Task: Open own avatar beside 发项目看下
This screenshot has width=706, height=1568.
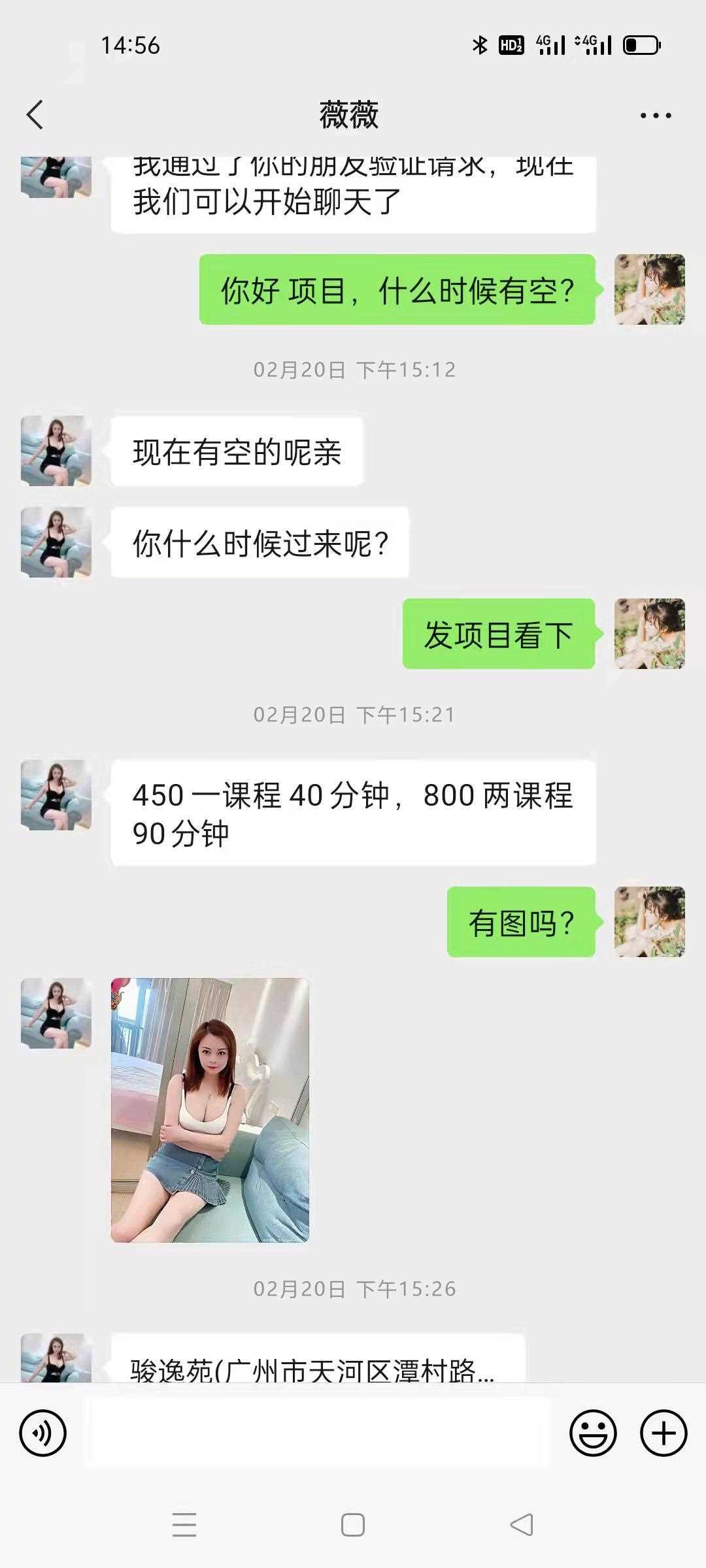Action: click(649, 634)
